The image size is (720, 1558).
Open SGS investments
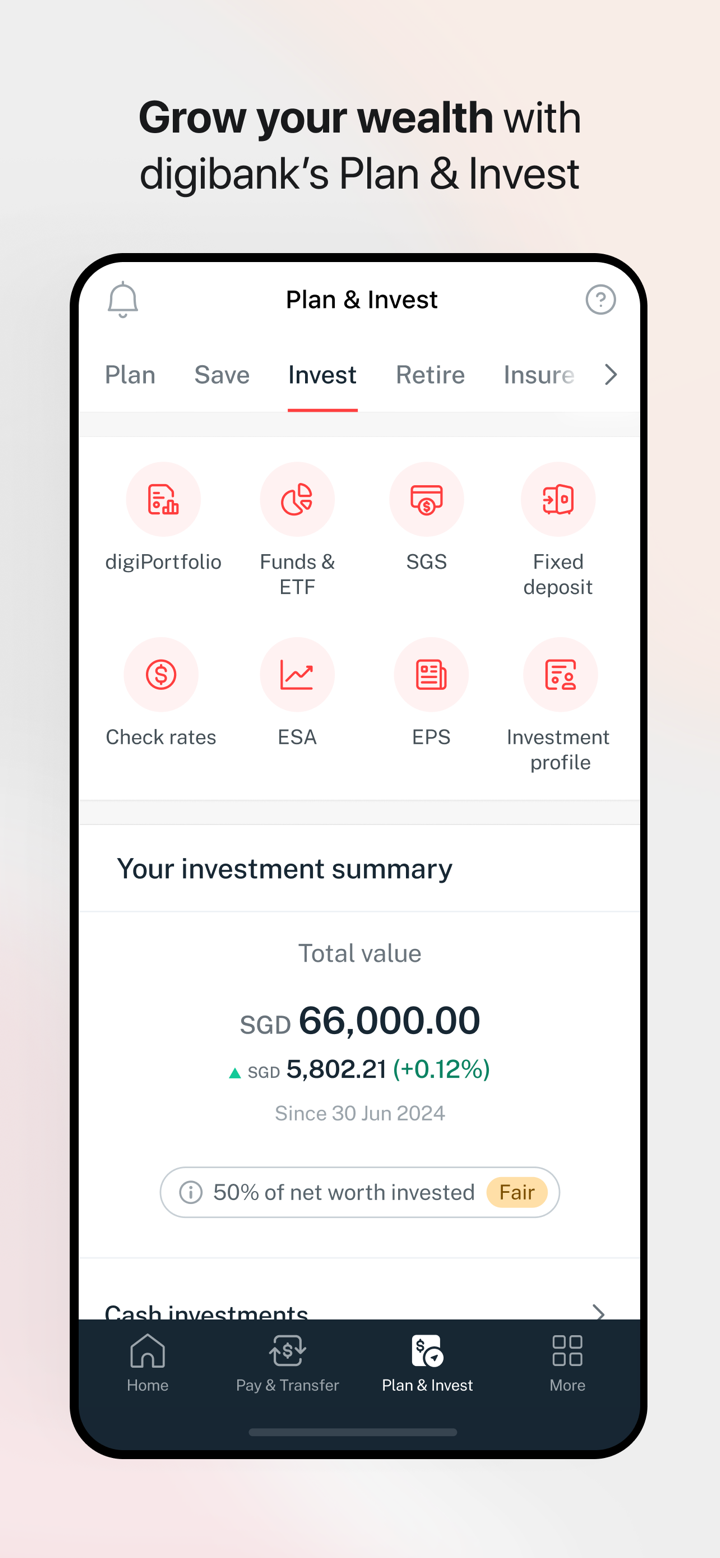[427, 499]
